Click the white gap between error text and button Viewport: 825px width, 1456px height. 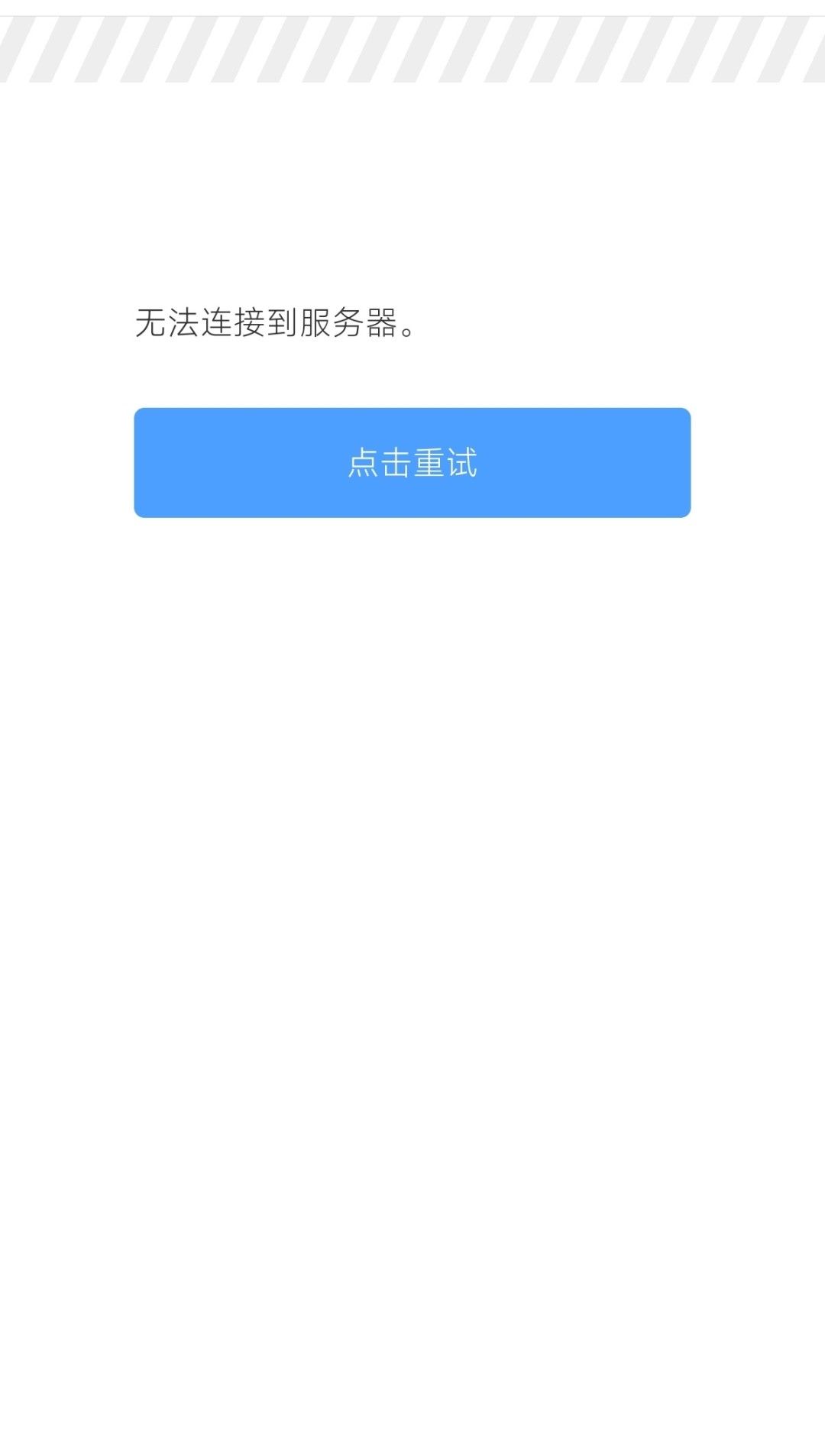coord(412,374)
